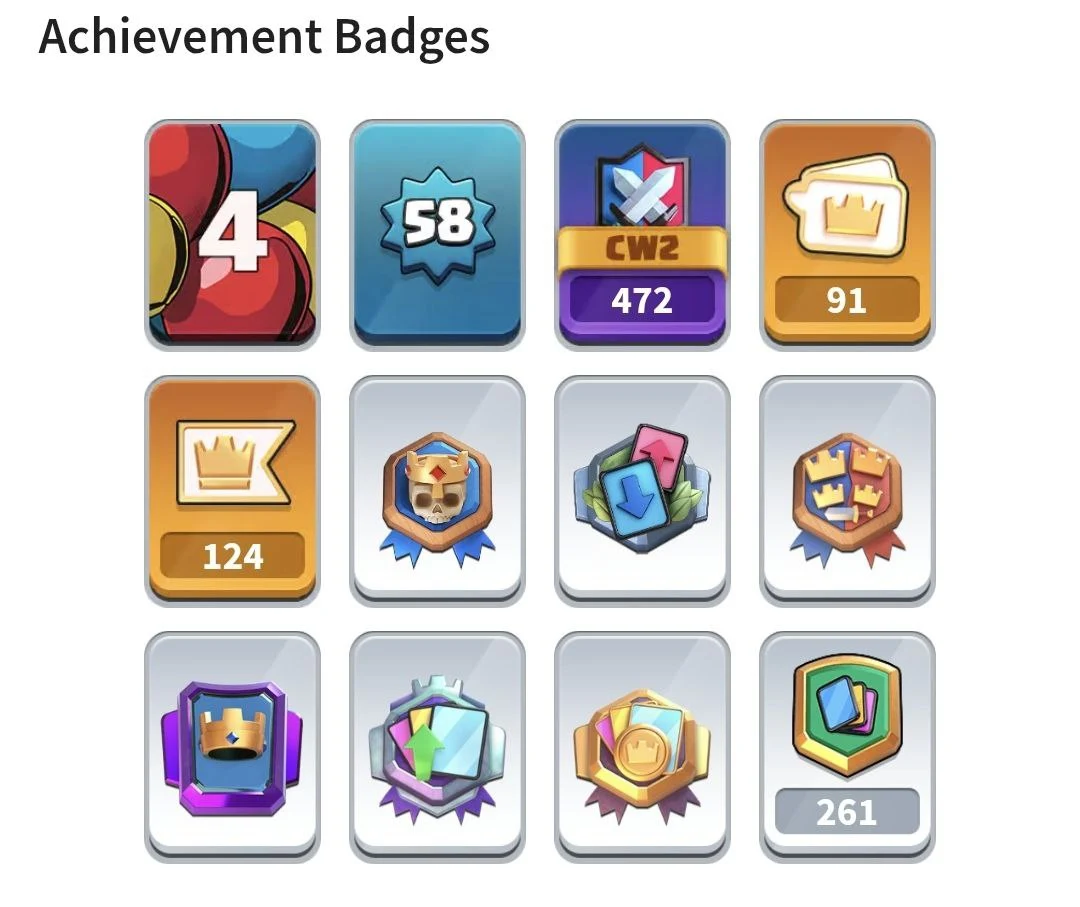The image size is (1080, 907).
Task: Open the red and blue arrow cards badge
Action: click(642, 490)
